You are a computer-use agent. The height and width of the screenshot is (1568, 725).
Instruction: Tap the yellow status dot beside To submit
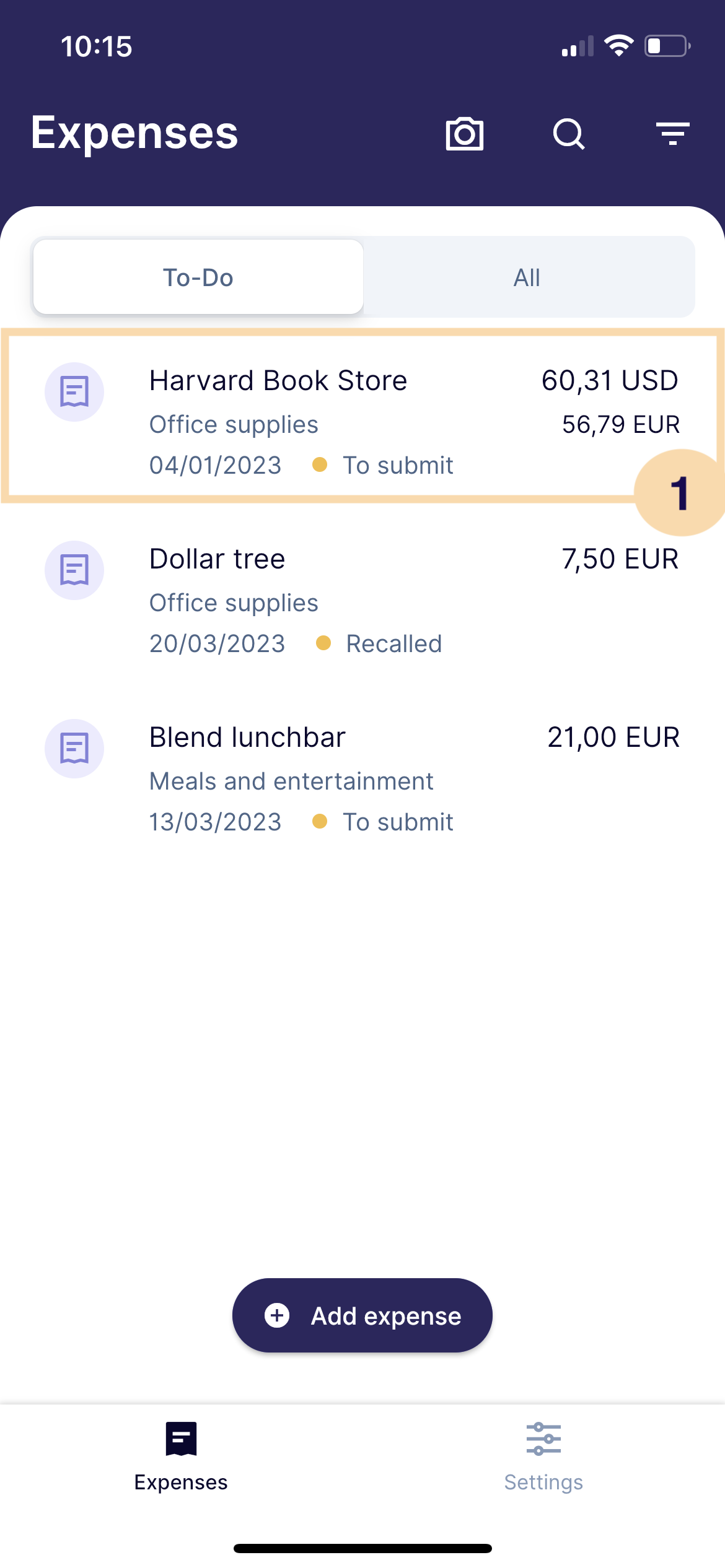point(320,464)
